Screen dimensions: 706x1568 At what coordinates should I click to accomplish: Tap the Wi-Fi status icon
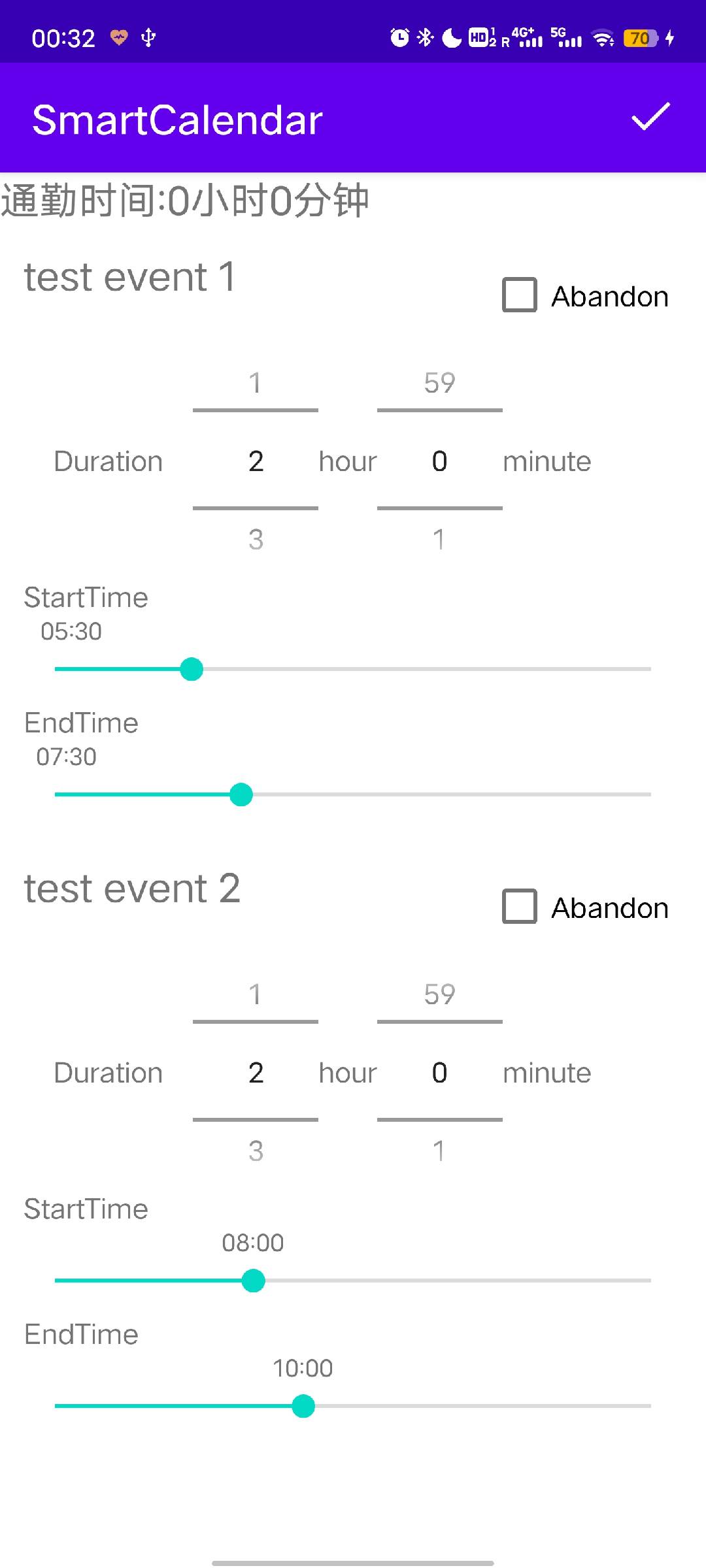point(601,37)
